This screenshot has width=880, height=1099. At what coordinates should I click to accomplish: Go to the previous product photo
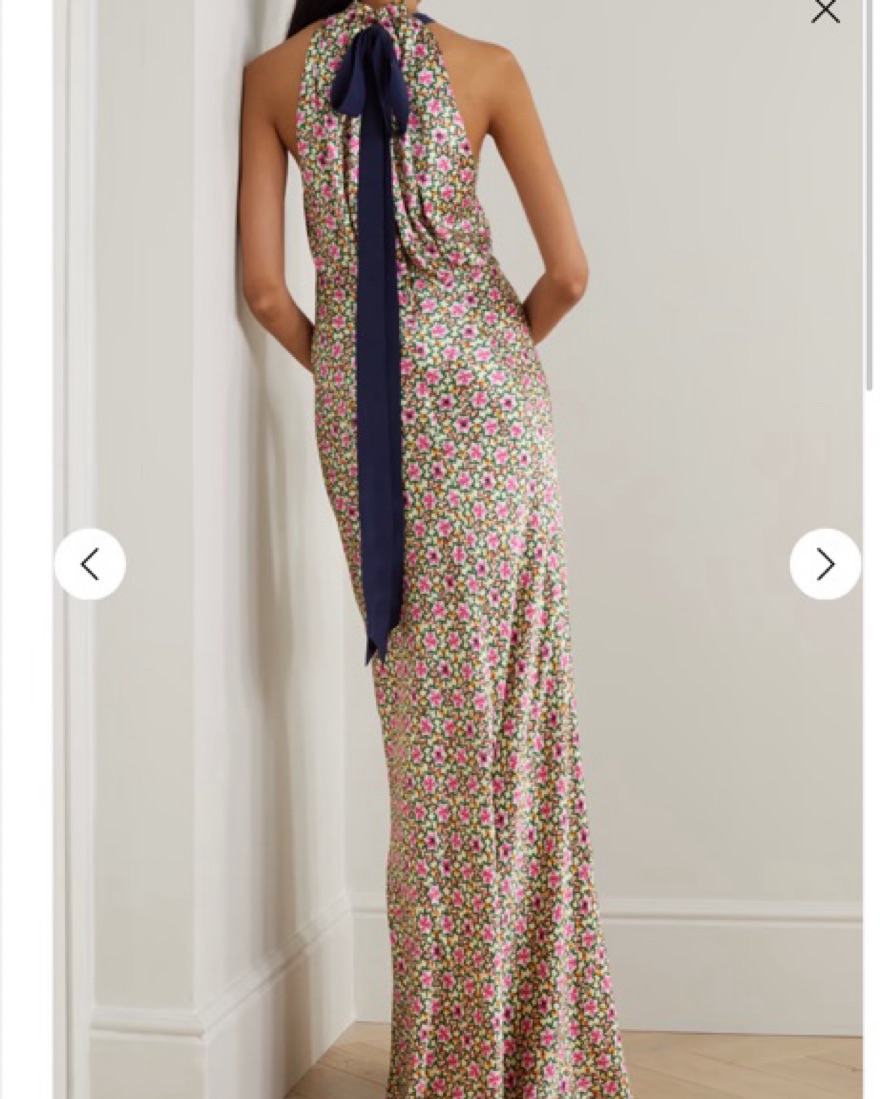[90, 564]
